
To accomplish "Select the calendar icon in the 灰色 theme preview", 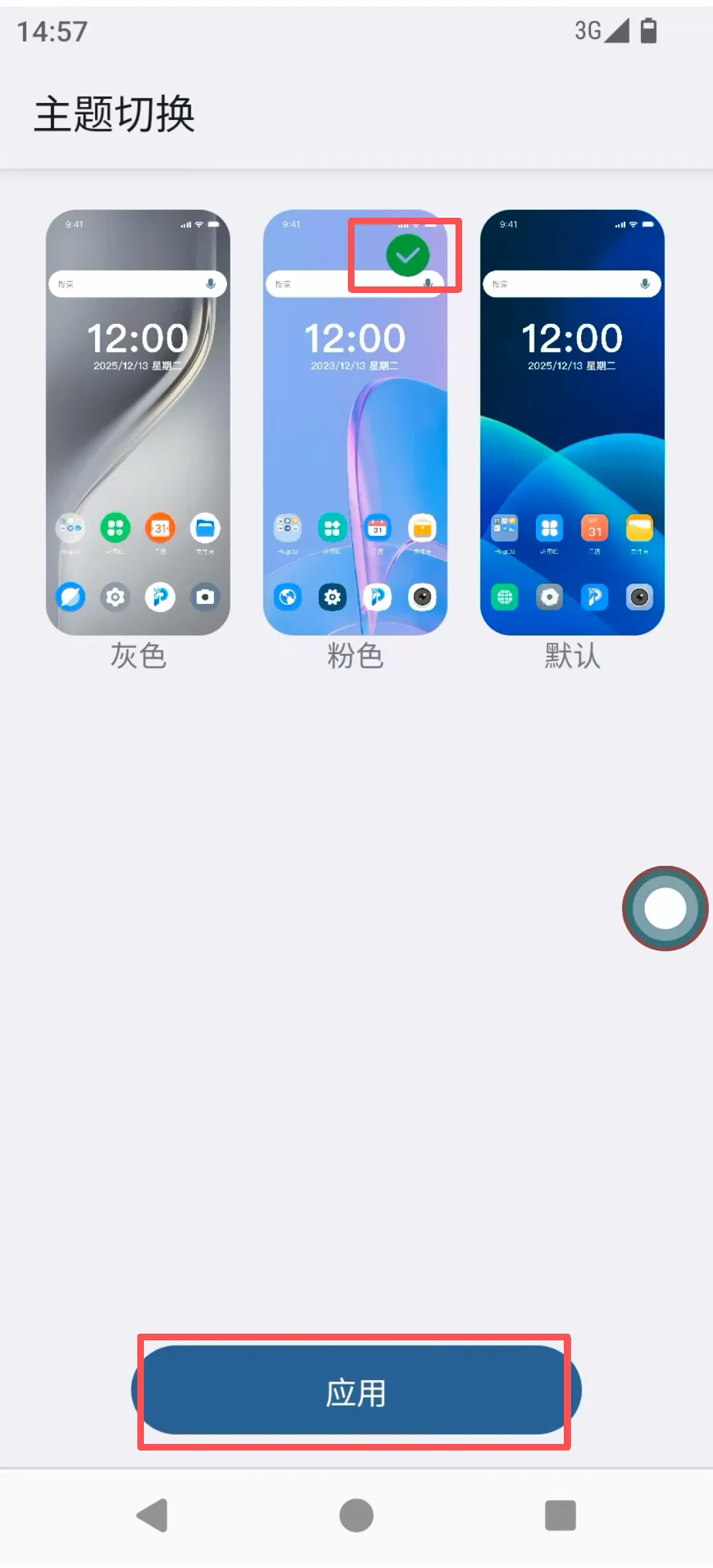I will coord(160,527).
